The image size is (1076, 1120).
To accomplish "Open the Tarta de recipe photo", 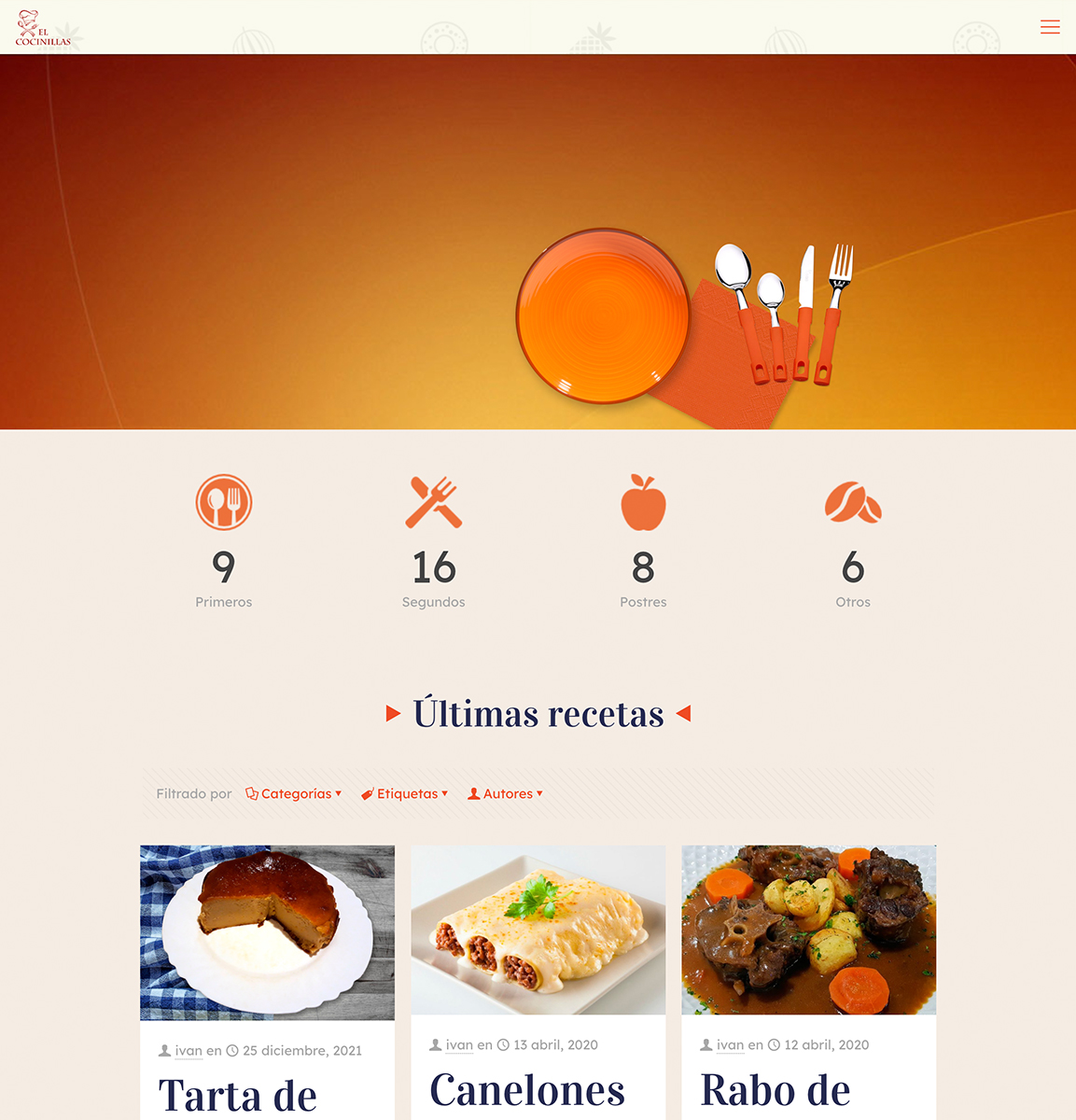I will pos(267,932).
